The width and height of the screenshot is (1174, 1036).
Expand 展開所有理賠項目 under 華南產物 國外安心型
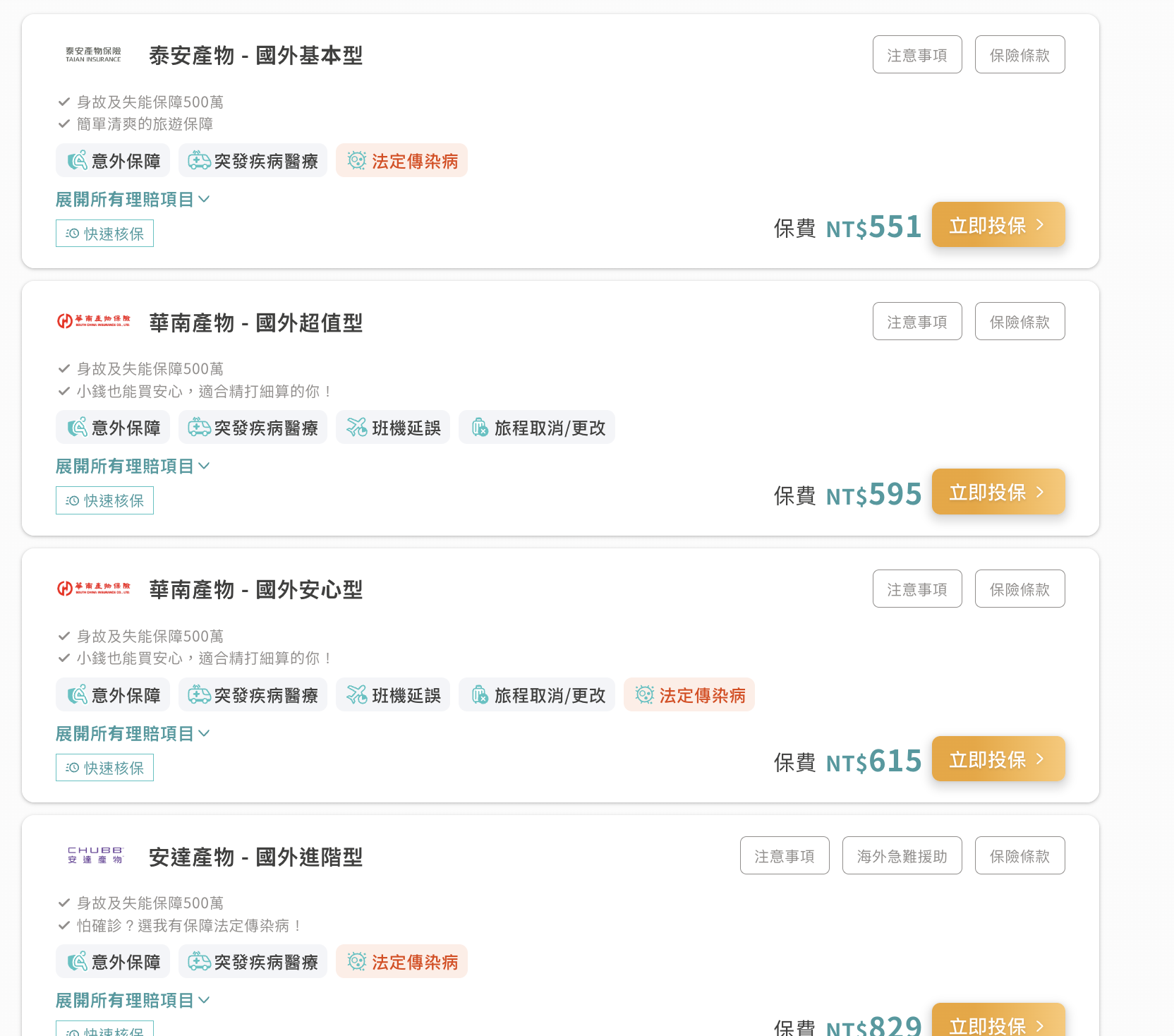pyautogui.click(x=133, y=734)
